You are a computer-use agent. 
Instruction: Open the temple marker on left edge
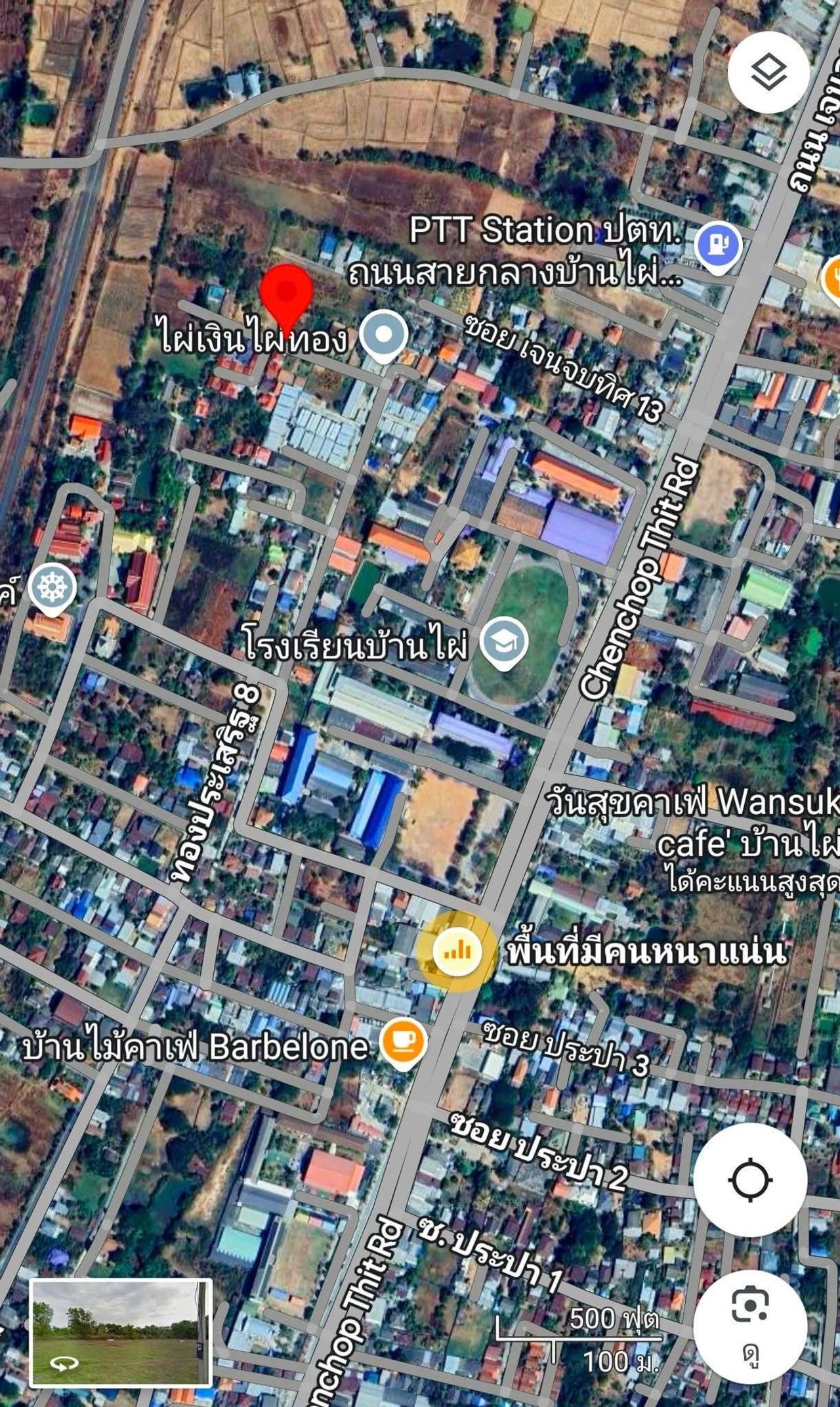click(x=52, y=588)
